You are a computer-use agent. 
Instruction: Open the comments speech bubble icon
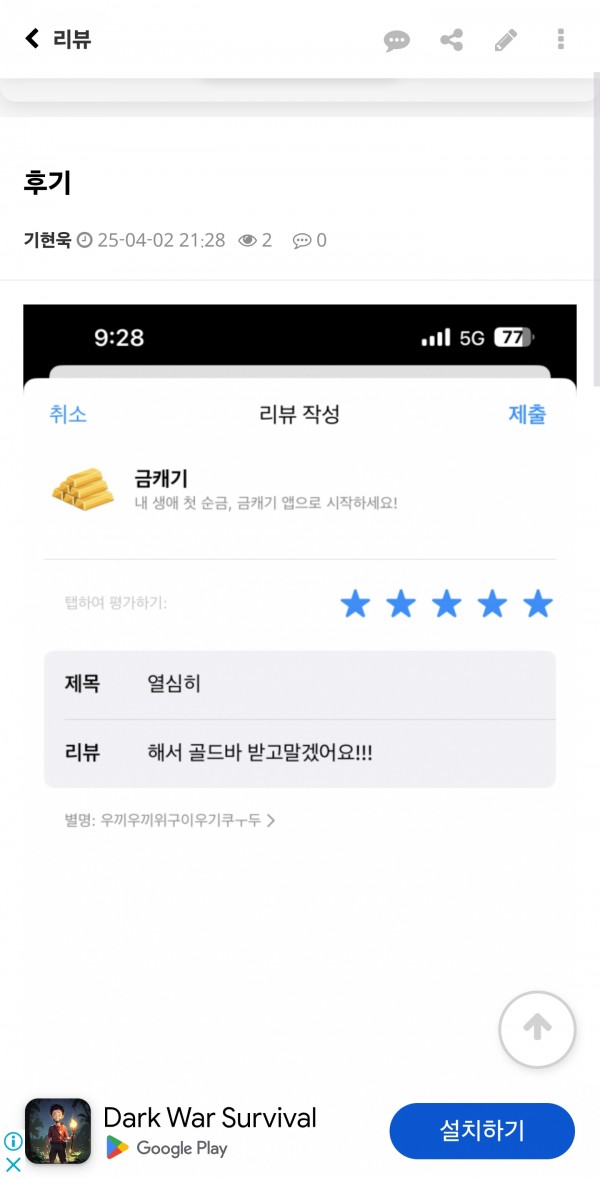click(x=396, y=40)
